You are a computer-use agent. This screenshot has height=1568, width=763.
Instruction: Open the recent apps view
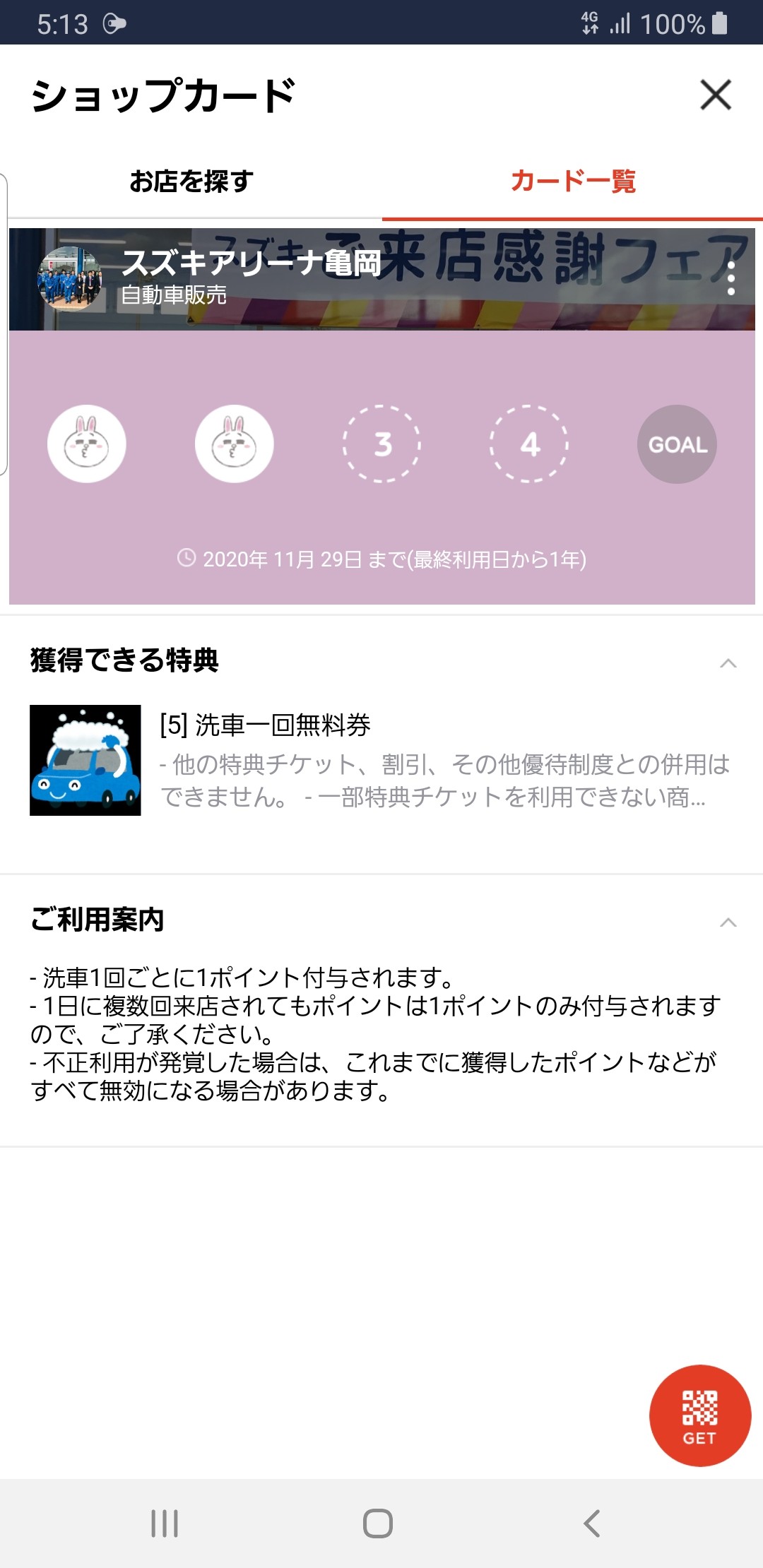[x=165, y=1524]
